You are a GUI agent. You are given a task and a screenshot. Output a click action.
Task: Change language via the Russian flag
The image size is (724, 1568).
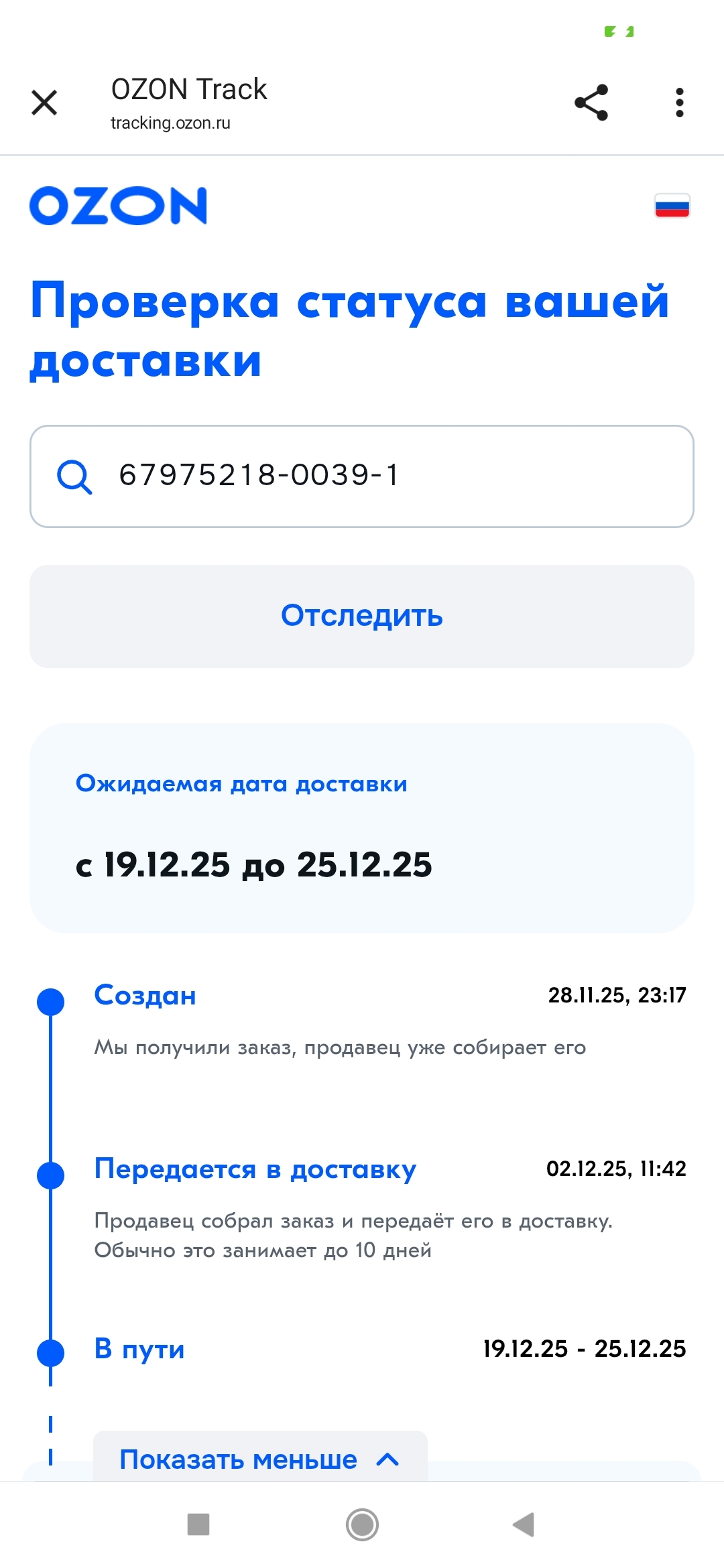(x=672, y=206)
